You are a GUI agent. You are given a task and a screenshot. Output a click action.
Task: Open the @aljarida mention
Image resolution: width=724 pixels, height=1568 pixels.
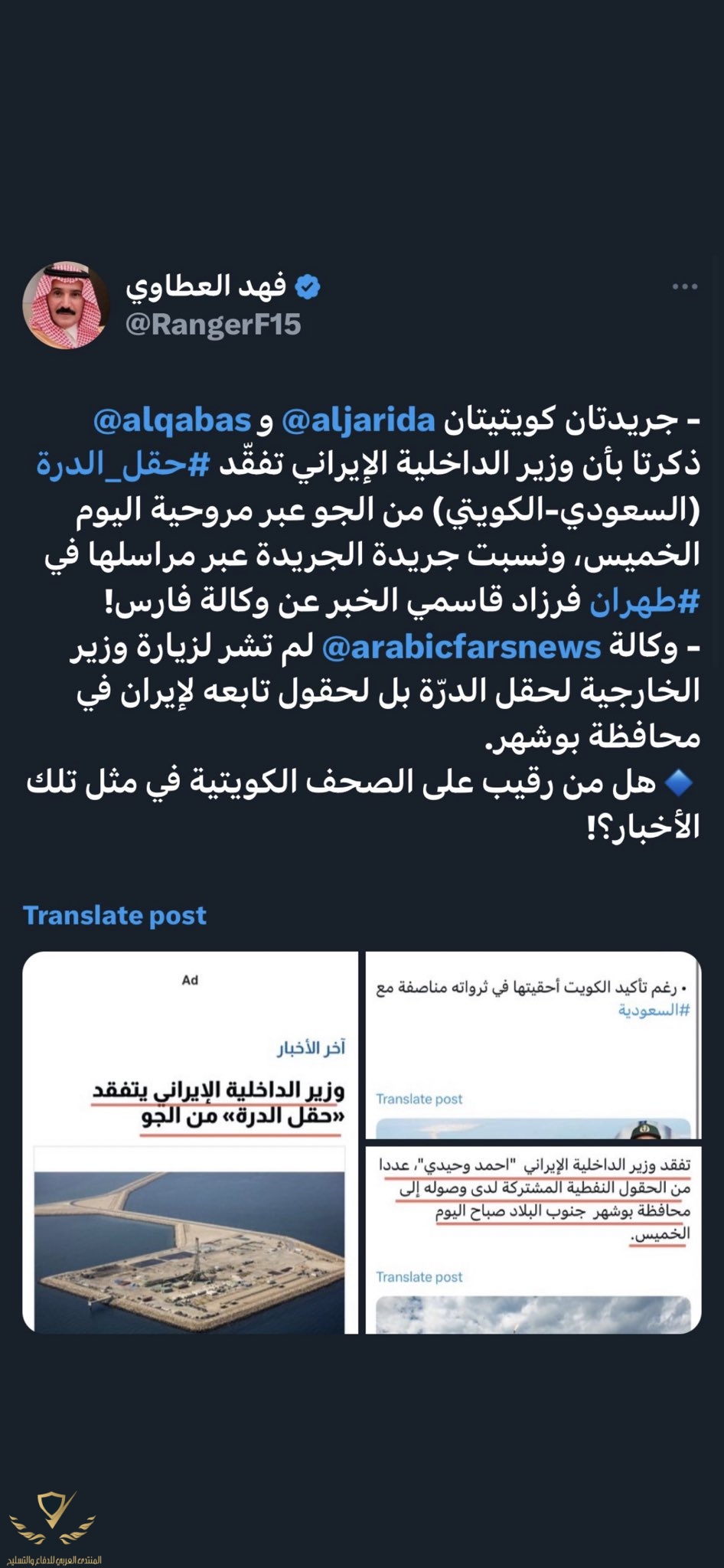click(359, 420)
